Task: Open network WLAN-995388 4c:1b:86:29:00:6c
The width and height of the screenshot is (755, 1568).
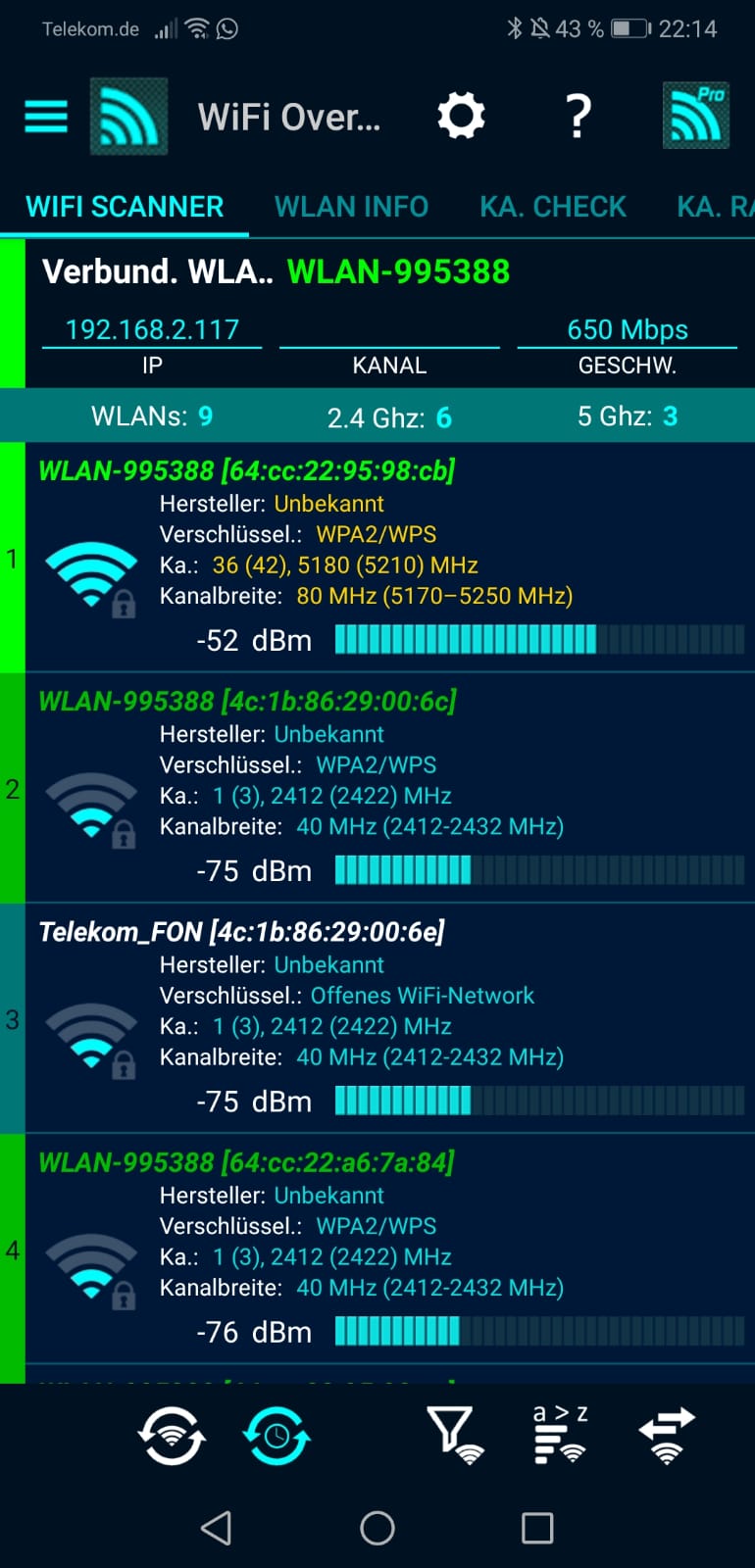Action: click(389, 788)
